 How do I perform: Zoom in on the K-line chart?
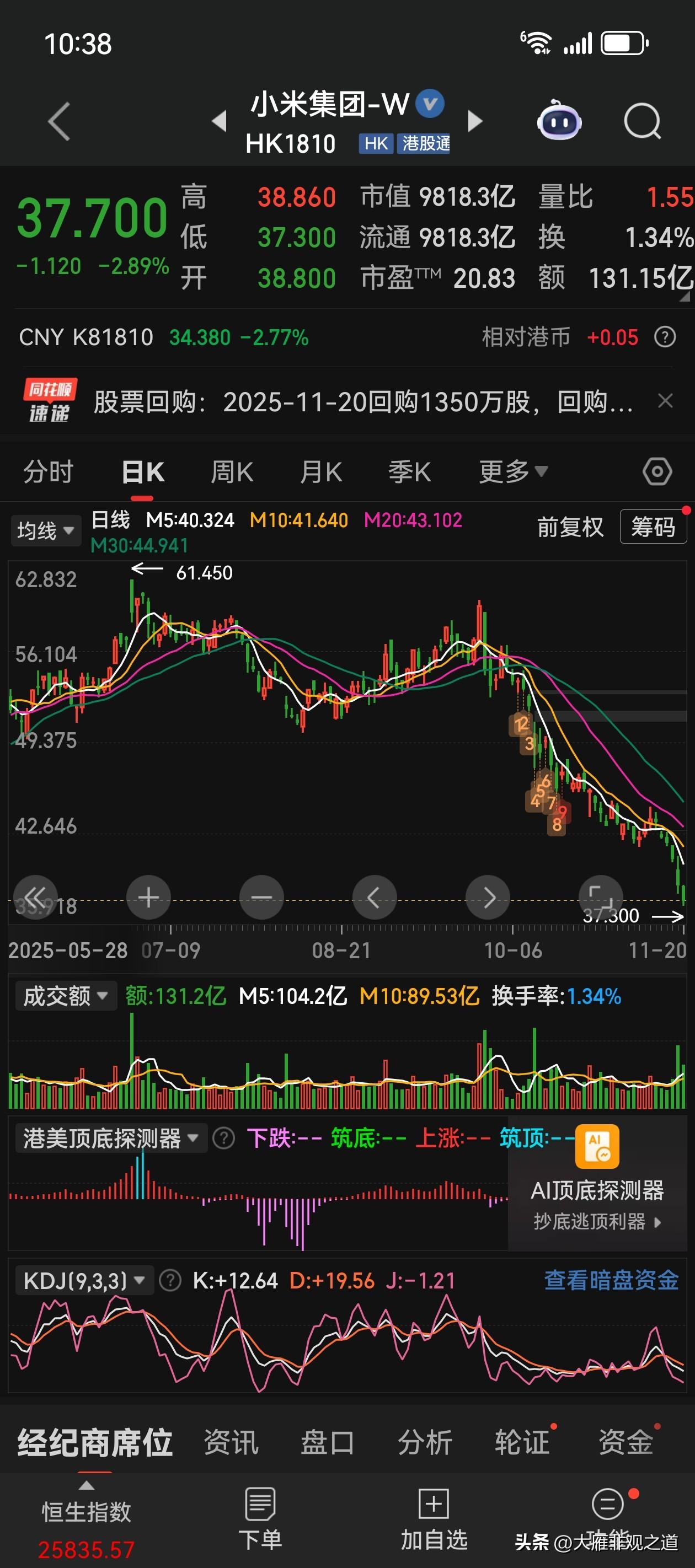(x=148, y=897)
